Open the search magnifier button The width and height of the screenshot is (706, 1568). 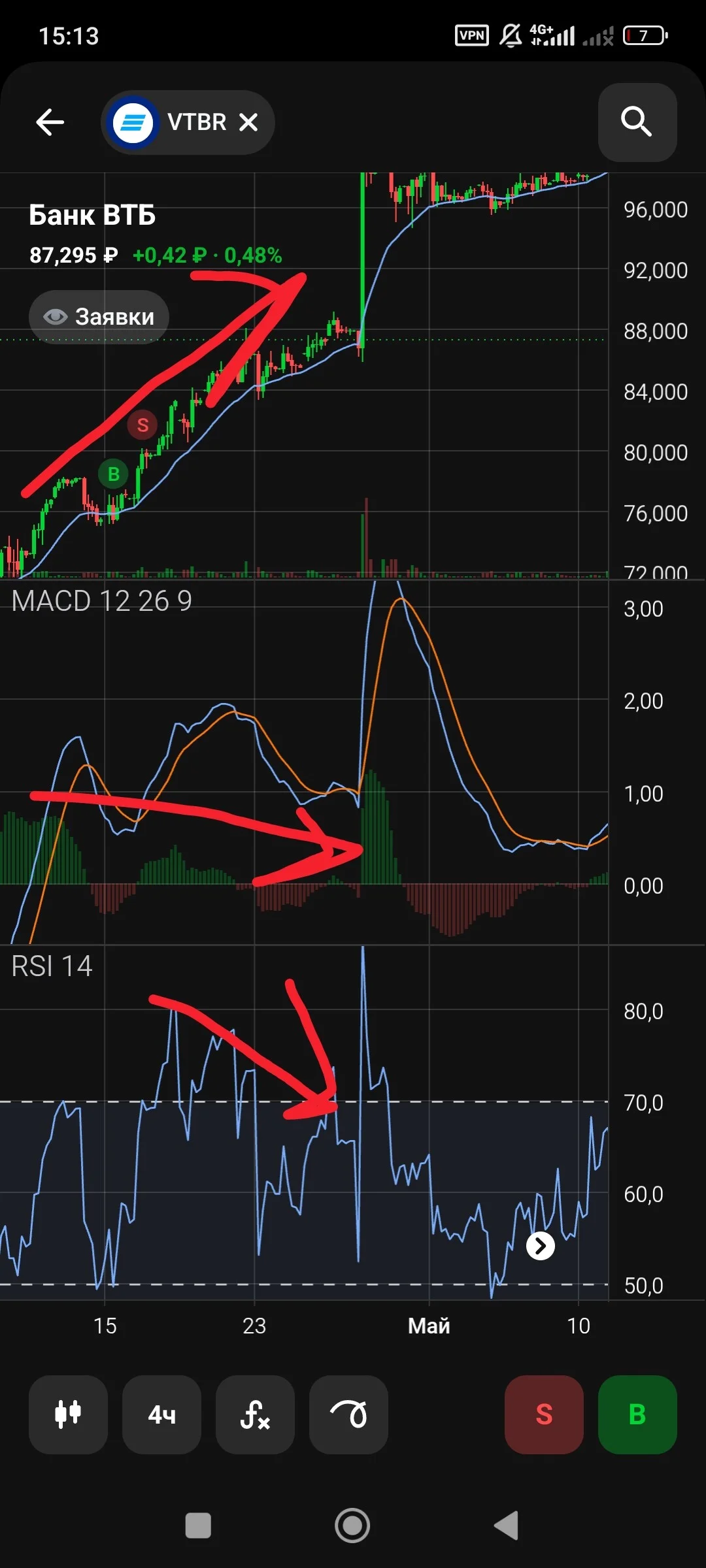click(637, 122)
